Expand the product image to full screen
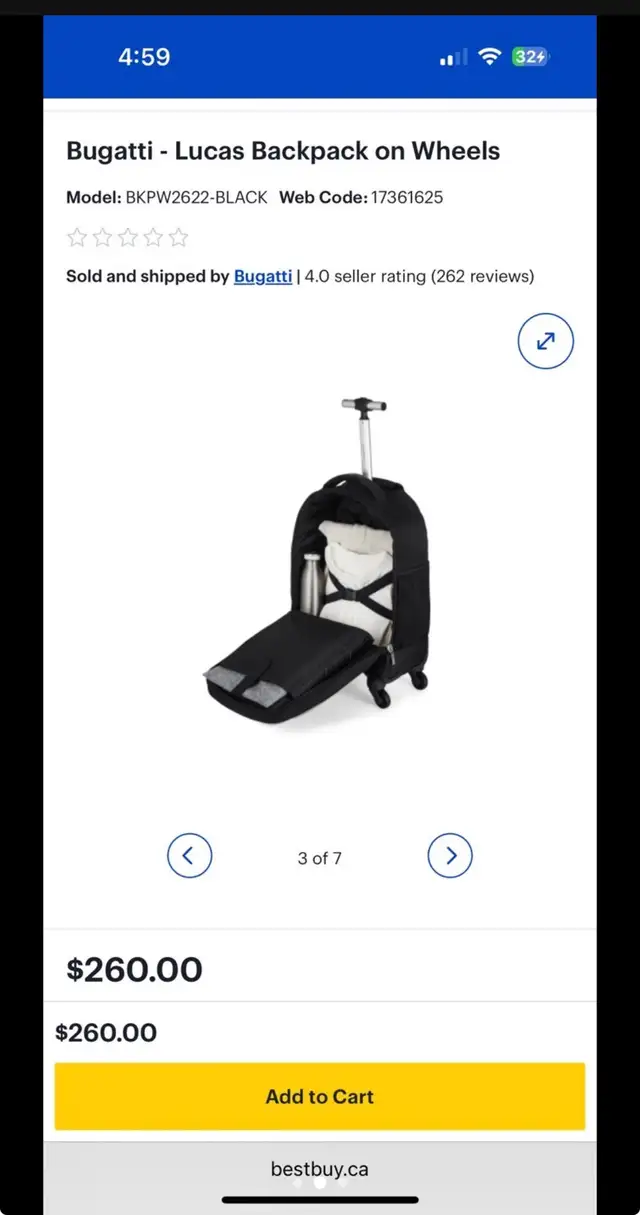This screenshot has height=1215, width=640. tap(545, 342)
